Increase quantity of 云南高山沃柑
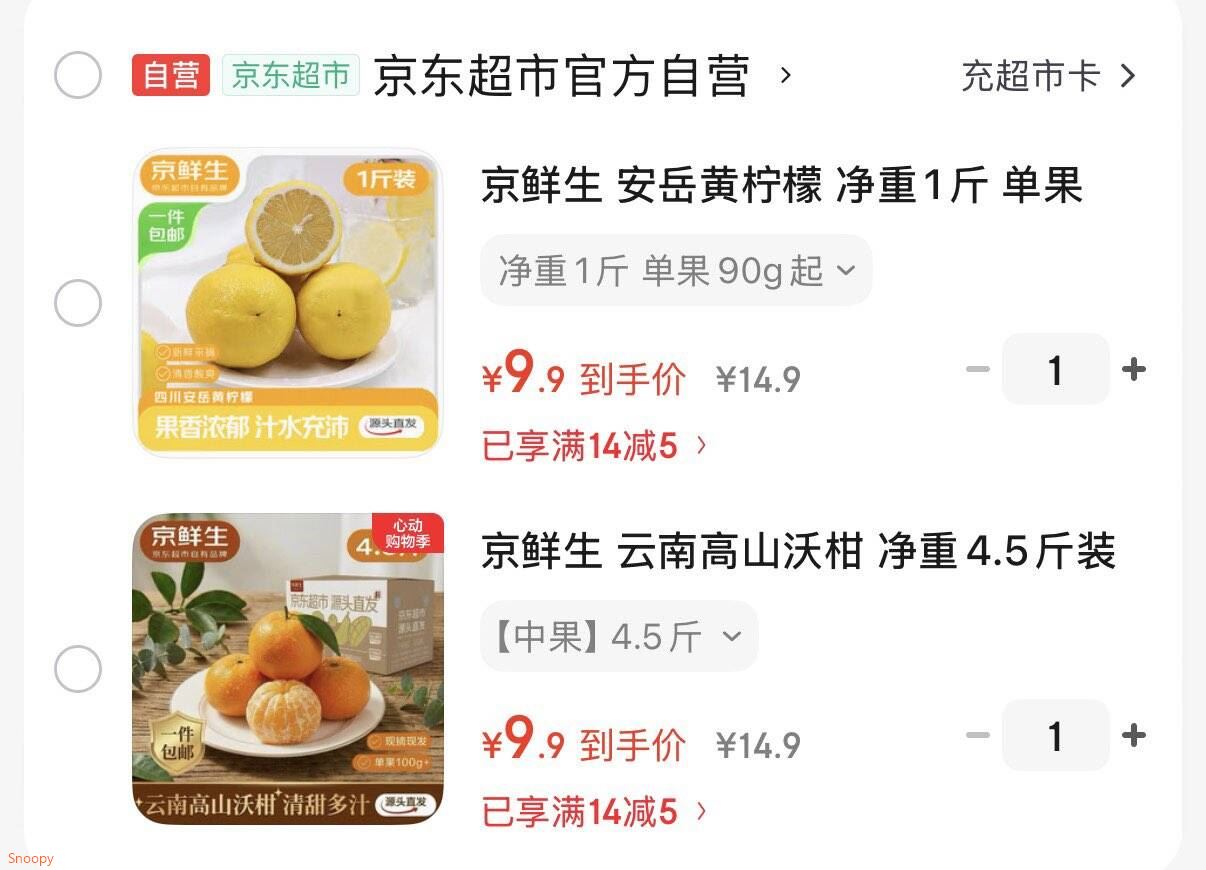The image size is (1206, 870). tap(1134, 736)
